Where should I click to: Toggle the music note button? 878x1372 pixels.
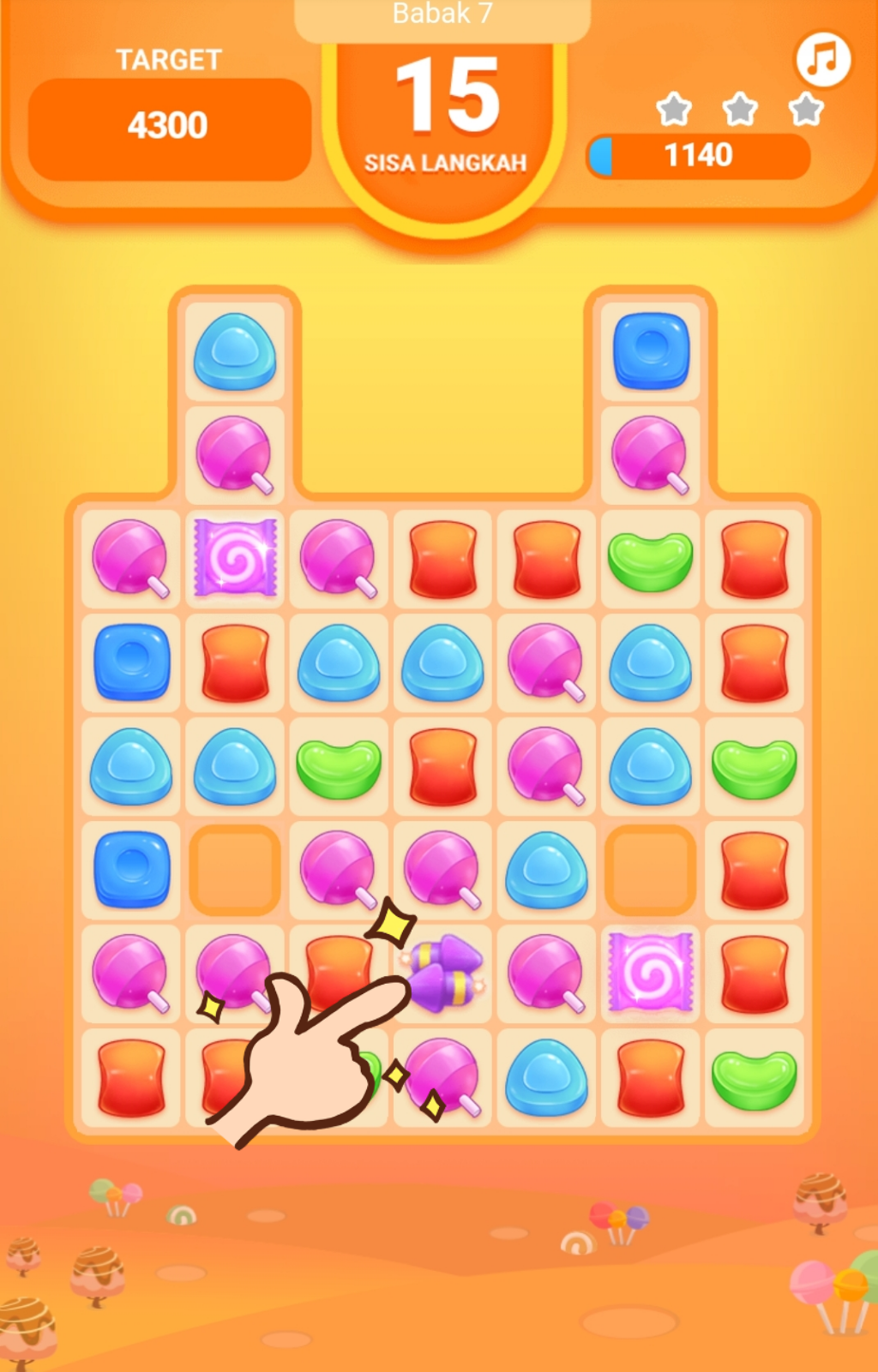pos(822,60)
